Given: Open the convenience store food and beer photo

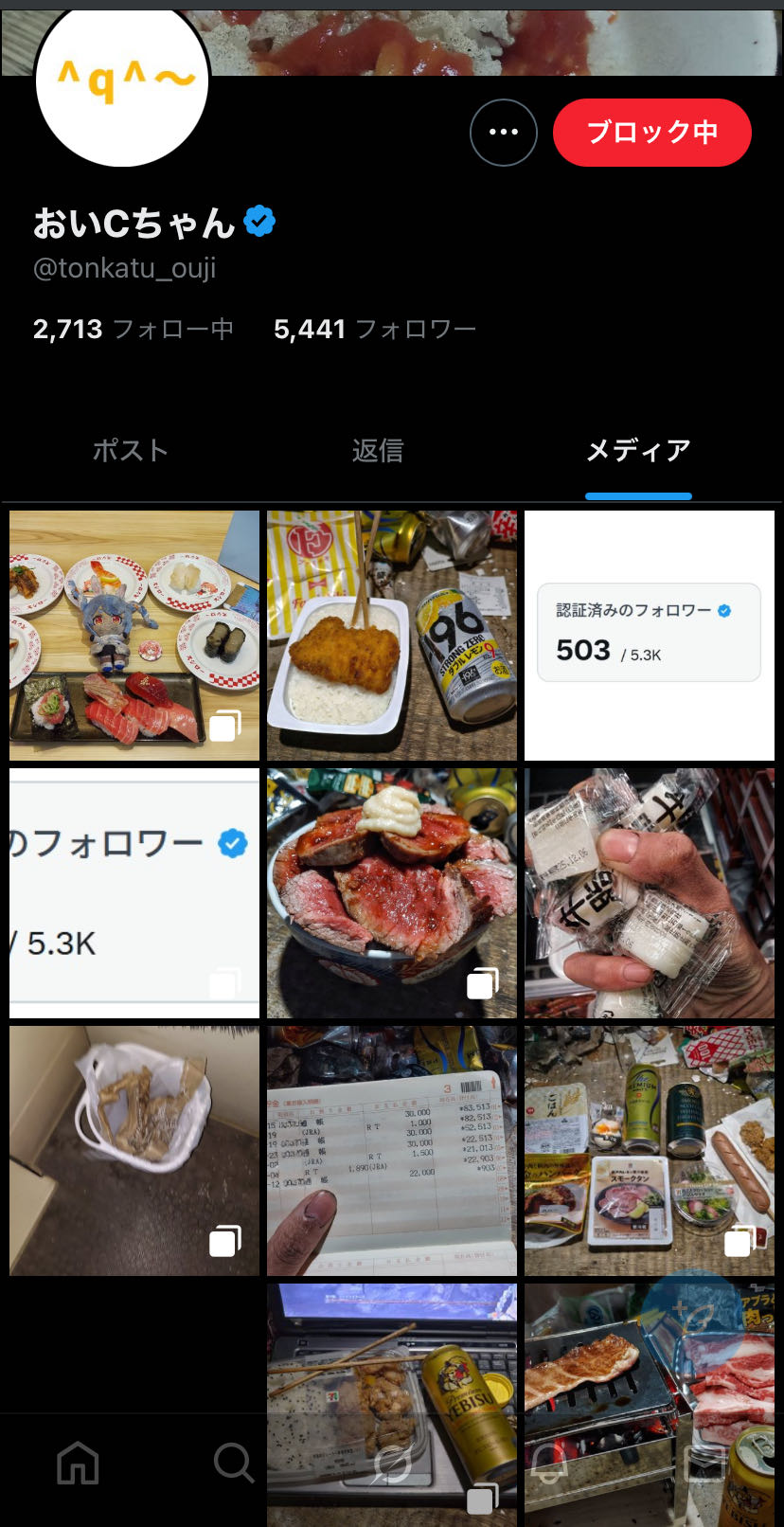Looking at the screenshot, I should [x=650, y=1151].
